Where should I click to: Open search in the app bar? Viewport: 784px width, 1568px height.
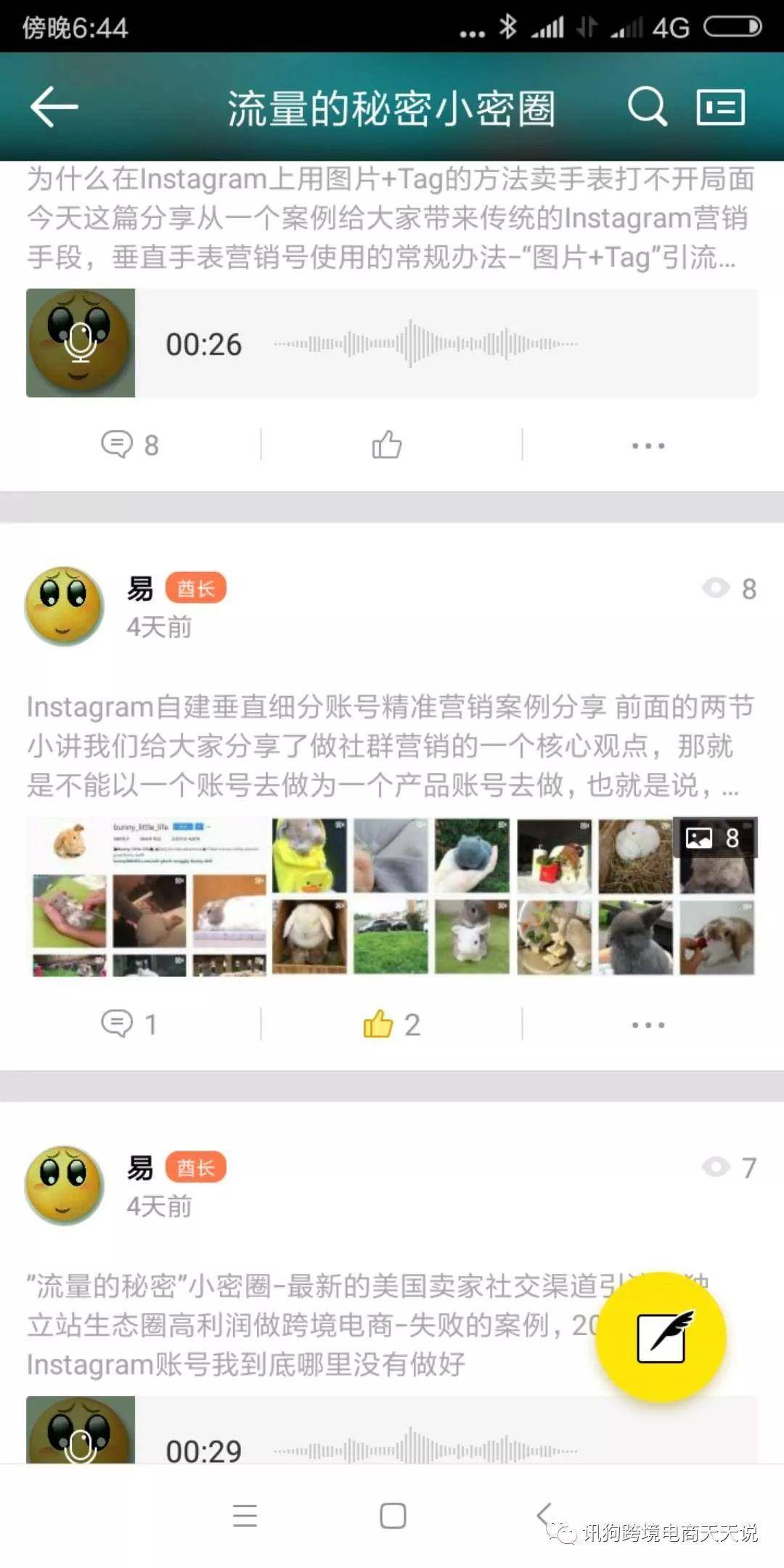646,107
